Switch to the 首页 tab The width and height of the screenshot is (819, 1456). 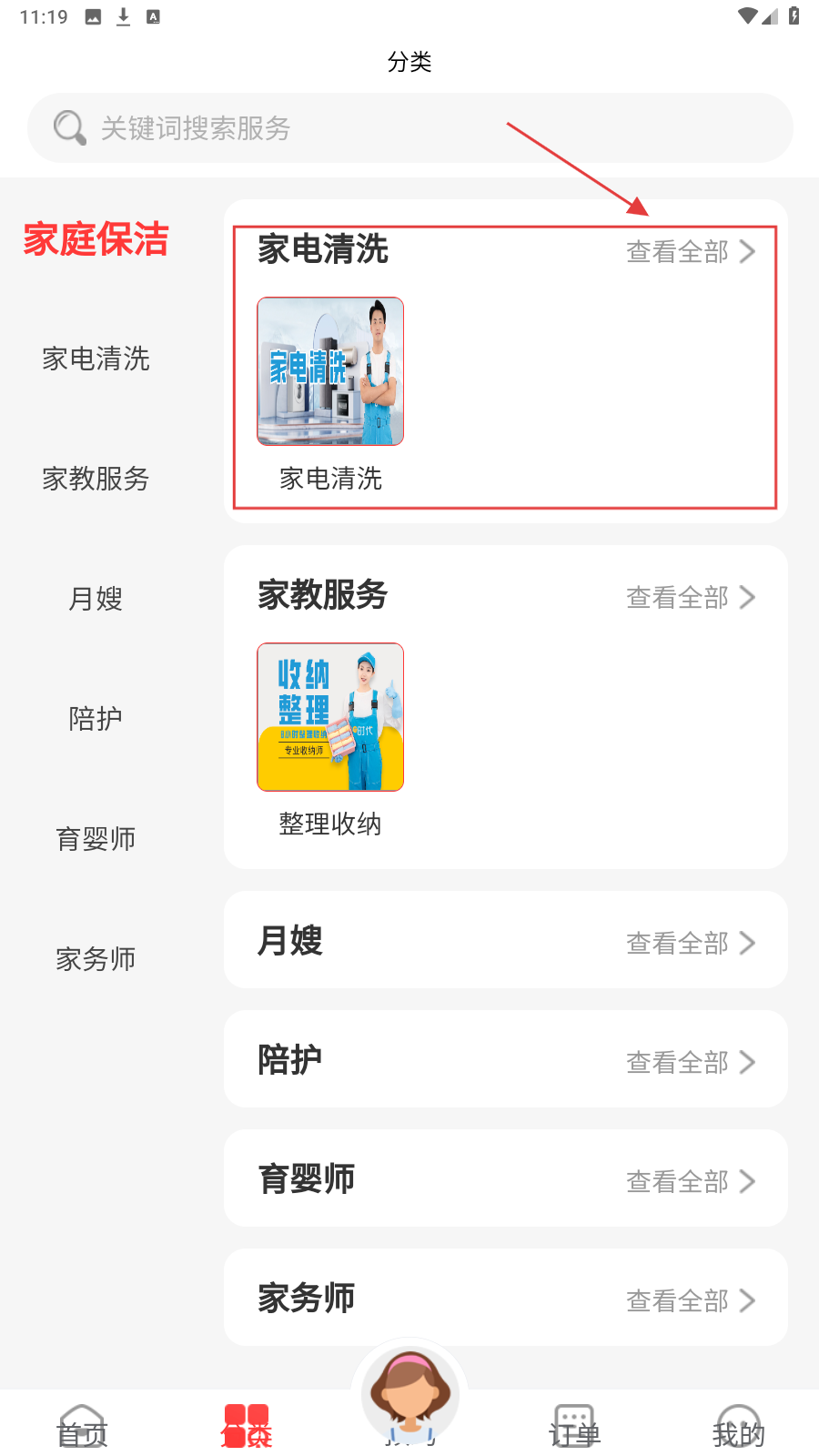[x=82, y=1427]
